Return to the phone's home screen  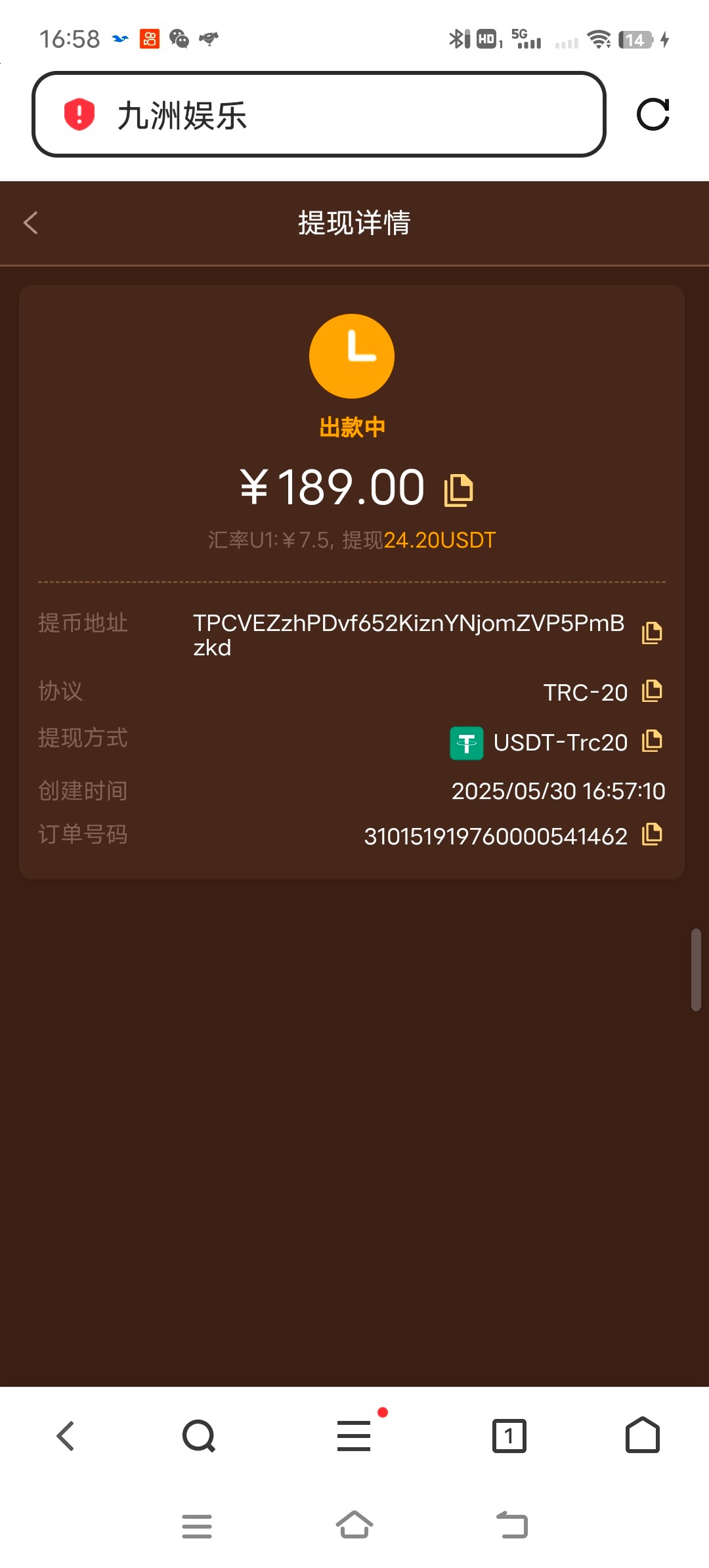pyautogui.click(x=354, y=1525)
